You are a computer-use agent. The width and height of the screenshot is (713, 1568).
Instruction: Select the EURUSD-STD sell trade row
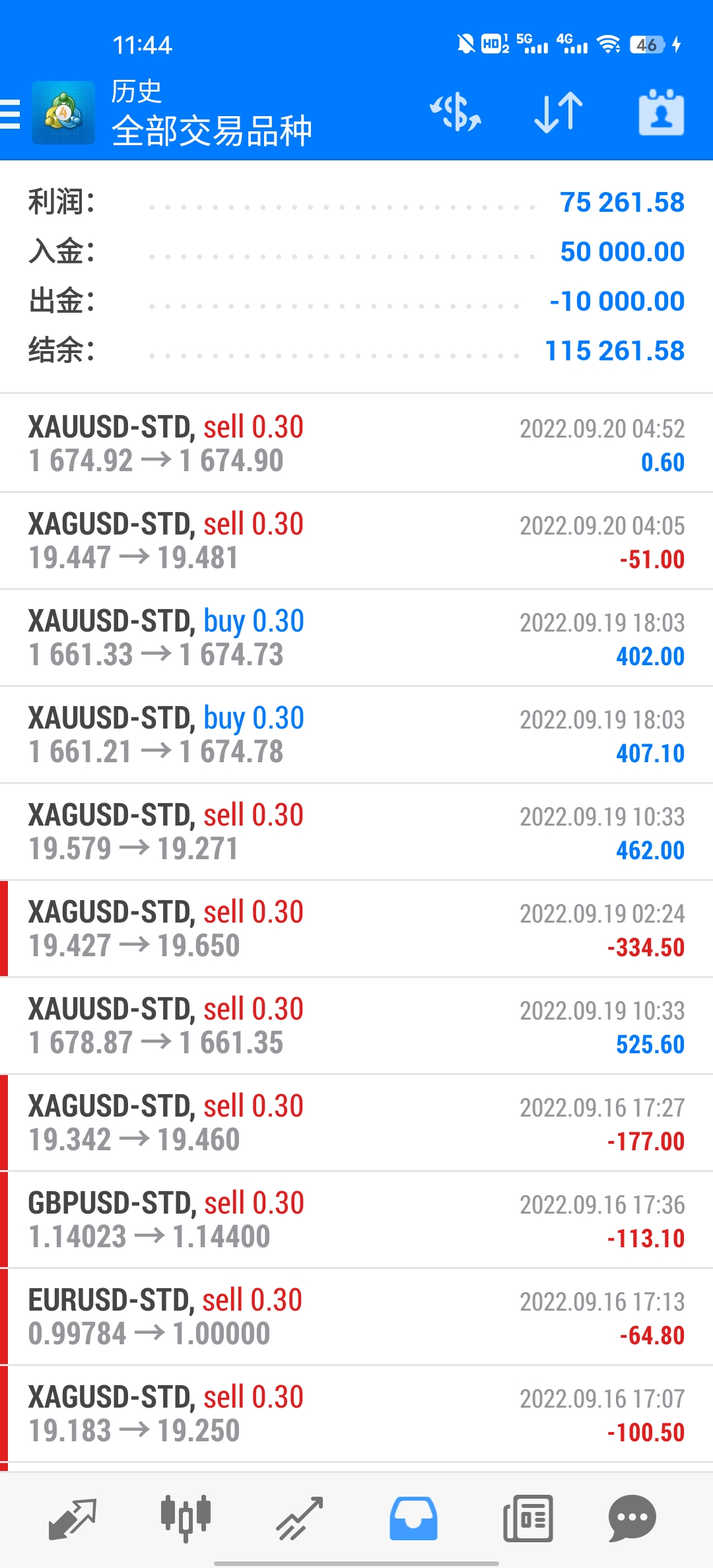point(356,1317)
